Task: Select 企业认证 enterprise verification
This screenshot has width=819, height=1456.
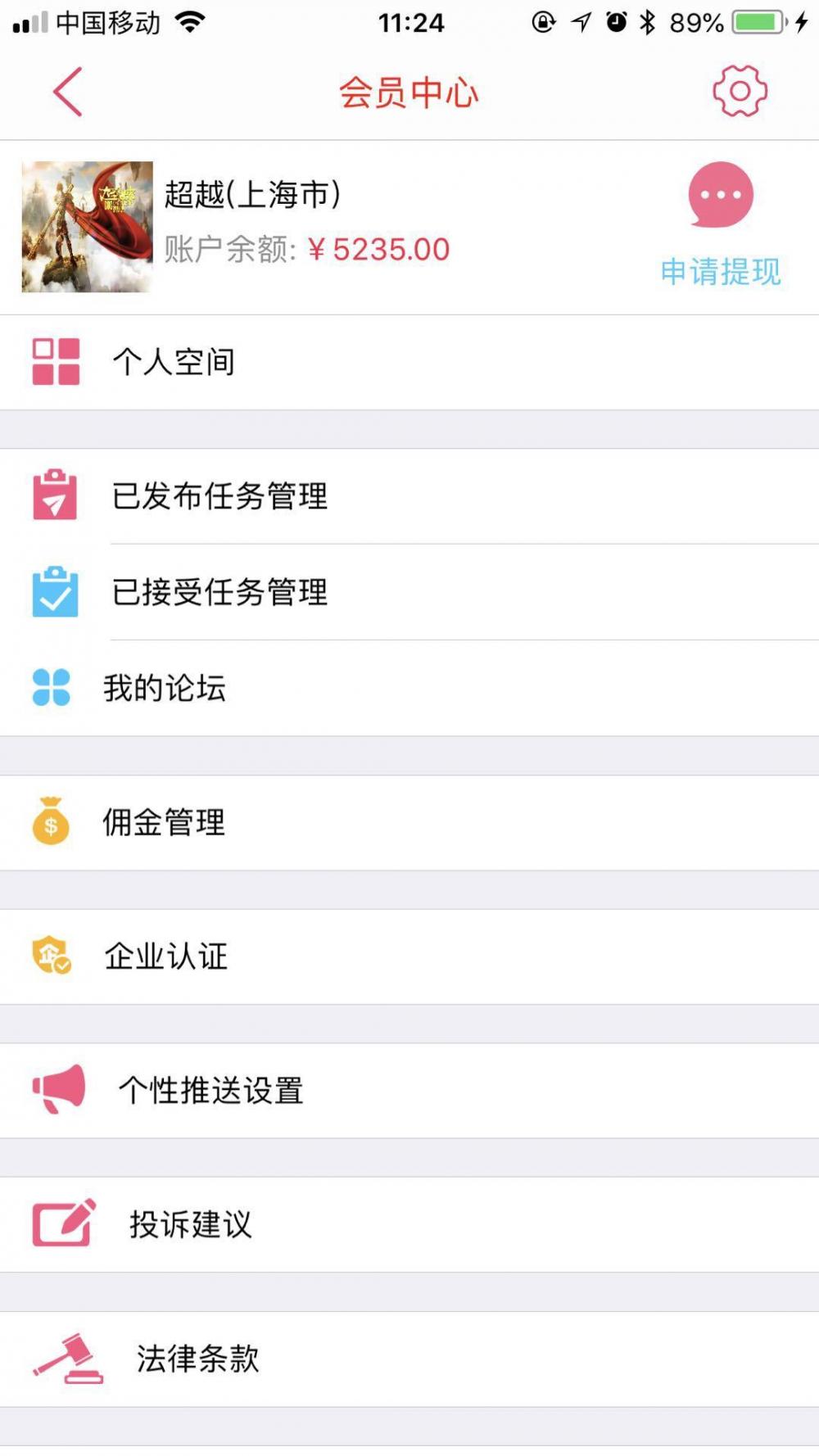Action: click(409, 956)
